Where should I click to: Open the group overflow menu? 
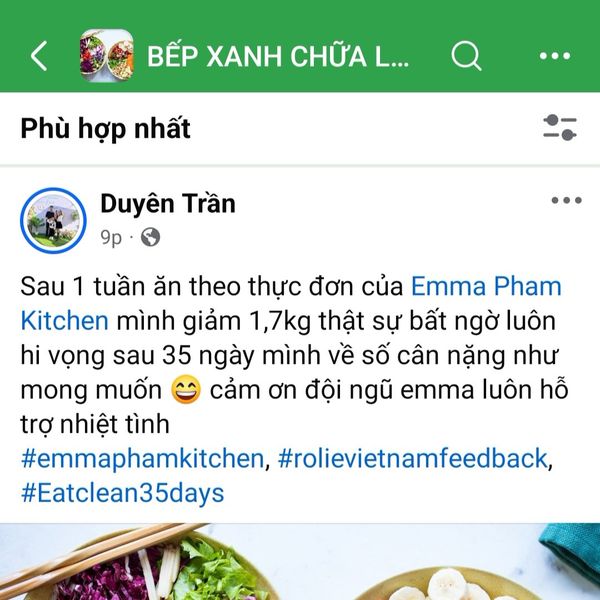(554, 56)
